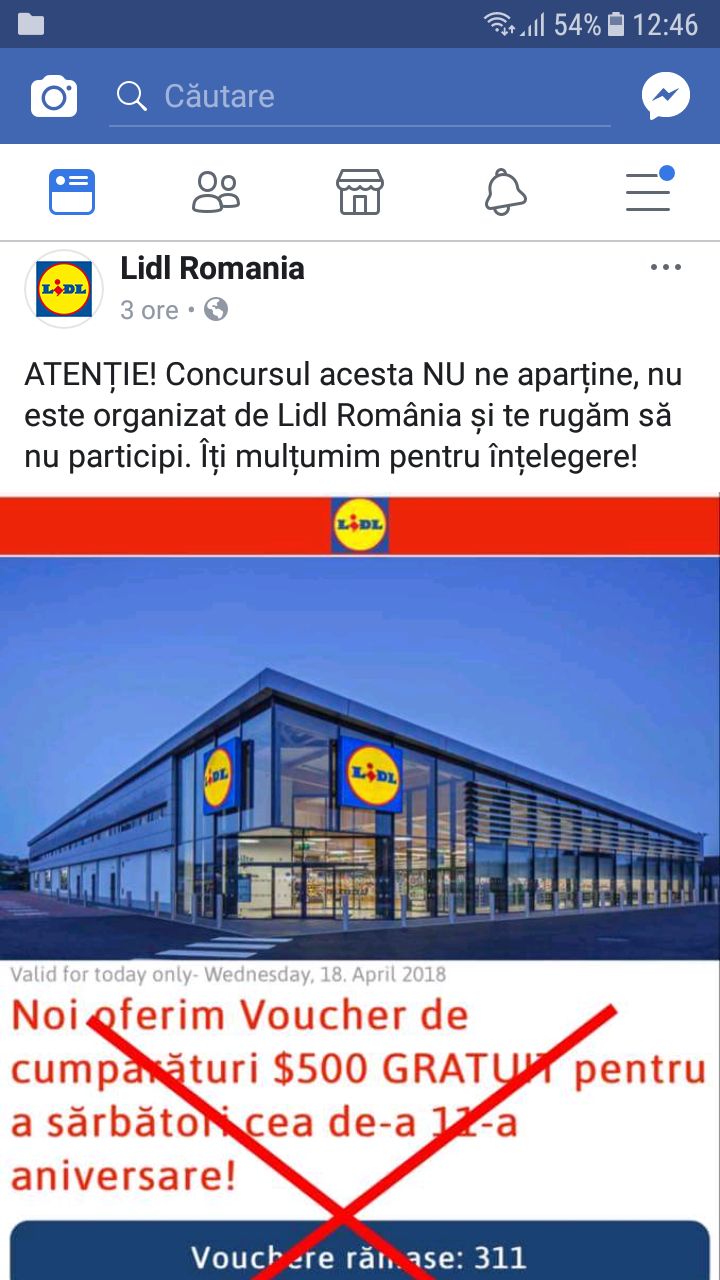Switch to the Friends tab

click(216, 192)
